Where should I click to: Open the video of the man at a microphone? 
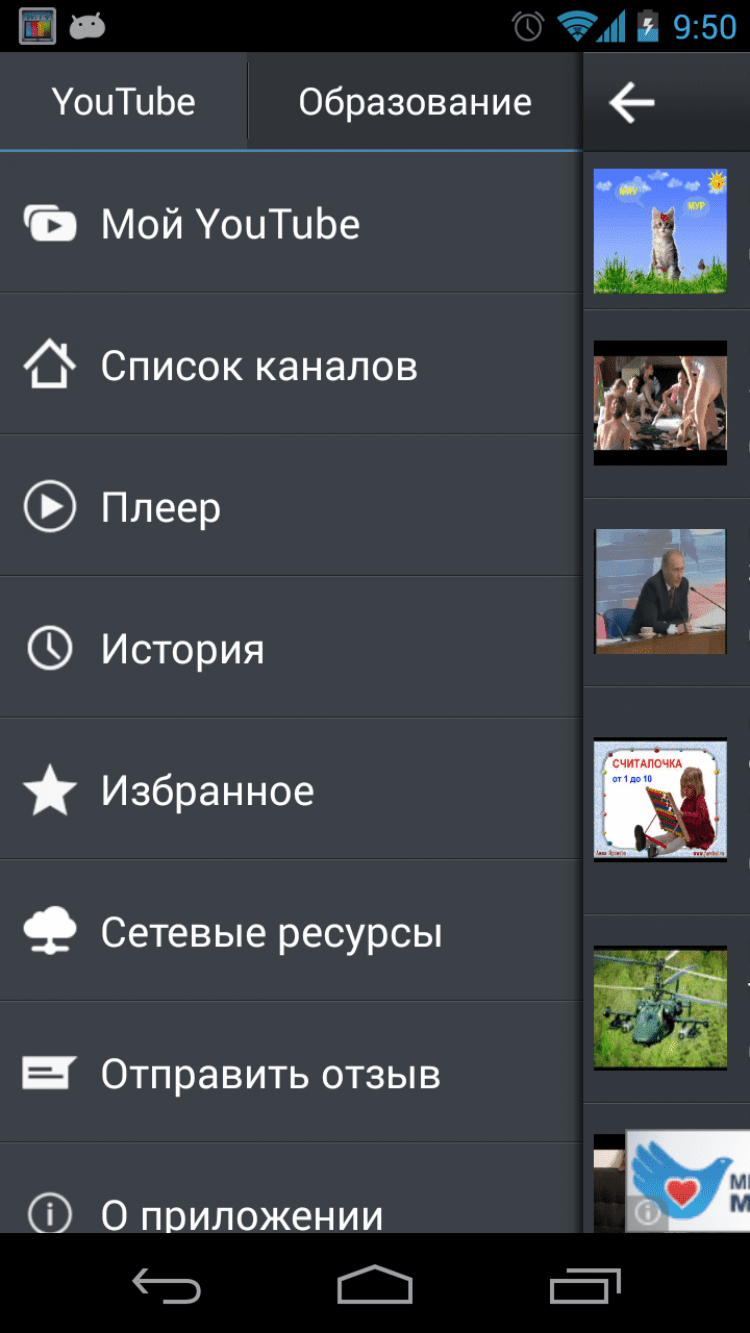[x=660, y=591]
